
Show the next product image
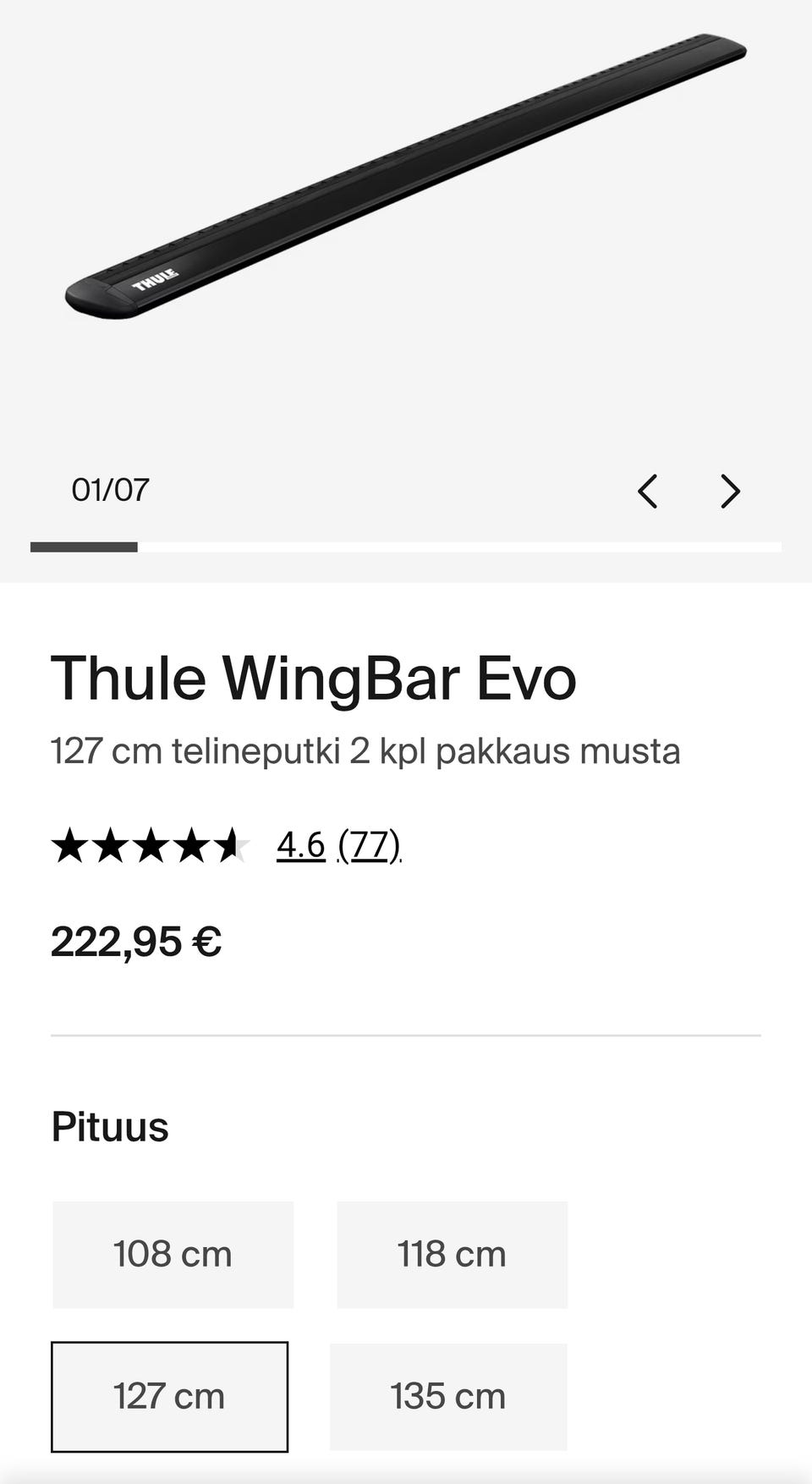(x=730, y=492)
